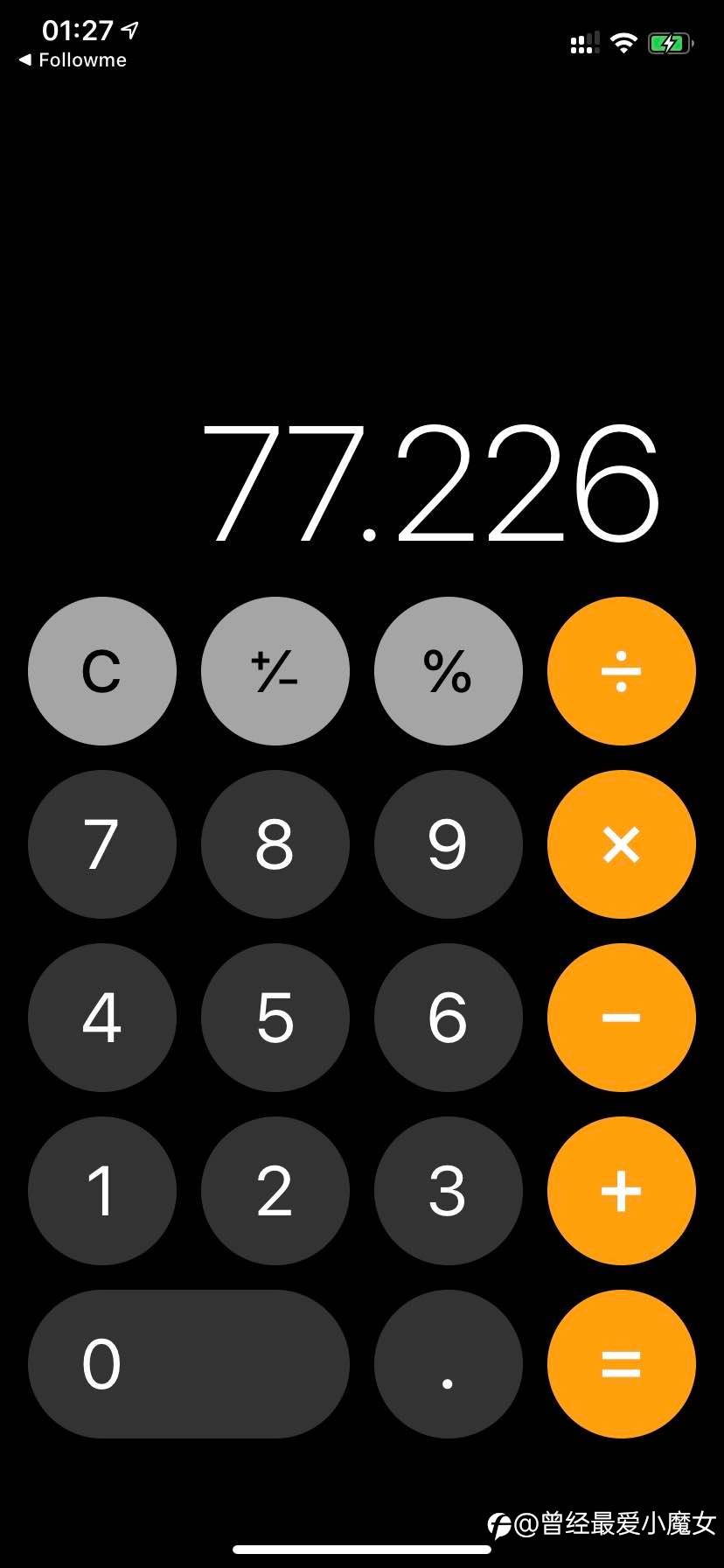724x1568 pixels.
Task: Select the plus operator
Action: [x=622, y=1191]
